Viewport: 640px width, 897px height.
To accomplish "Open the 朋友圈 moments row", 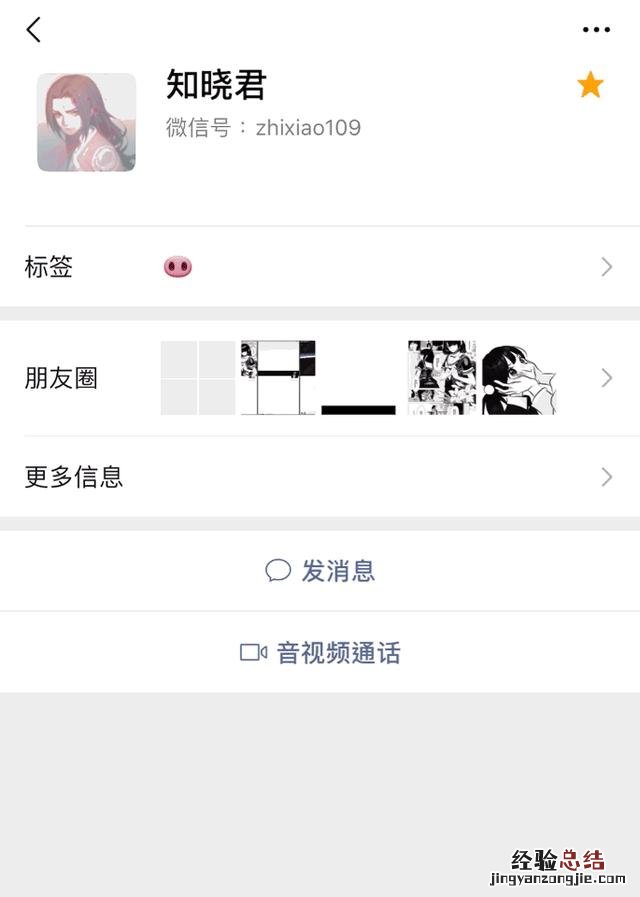I will pyautogui.click(x=320, y=378).
